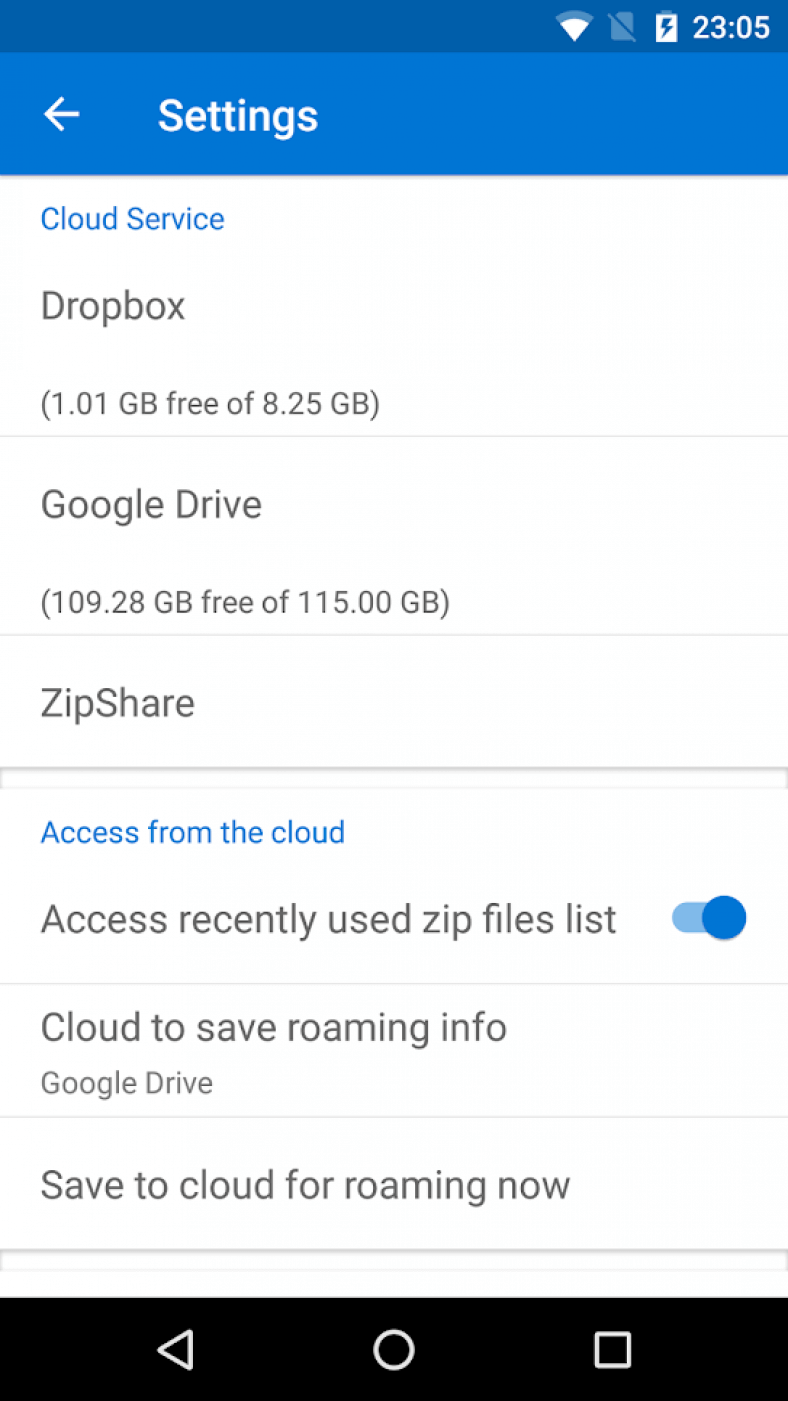Screen dimensions: 788x1401
Task: Tap Save to cloud for roaming now
Action: tap(305, 1184)
